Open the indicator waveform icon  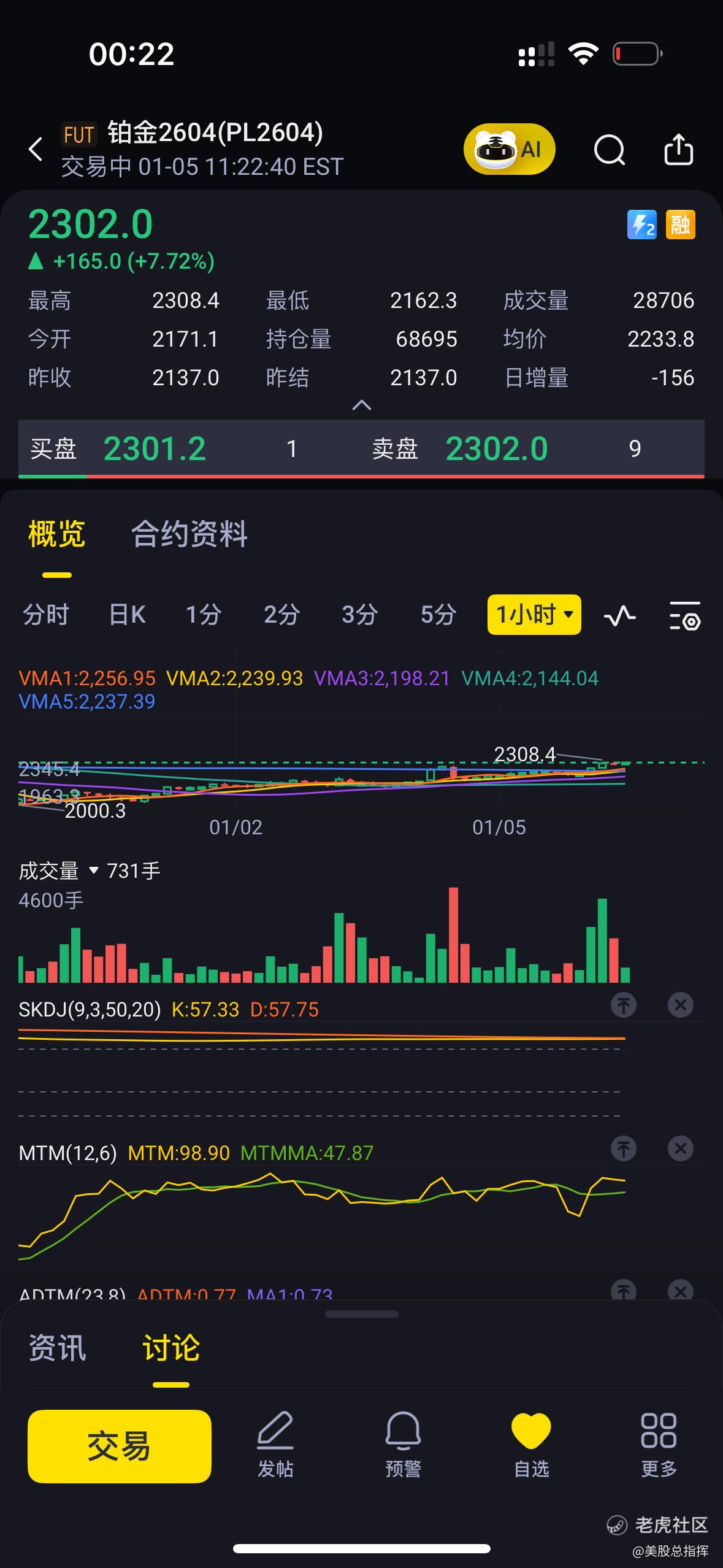[619, 615]
